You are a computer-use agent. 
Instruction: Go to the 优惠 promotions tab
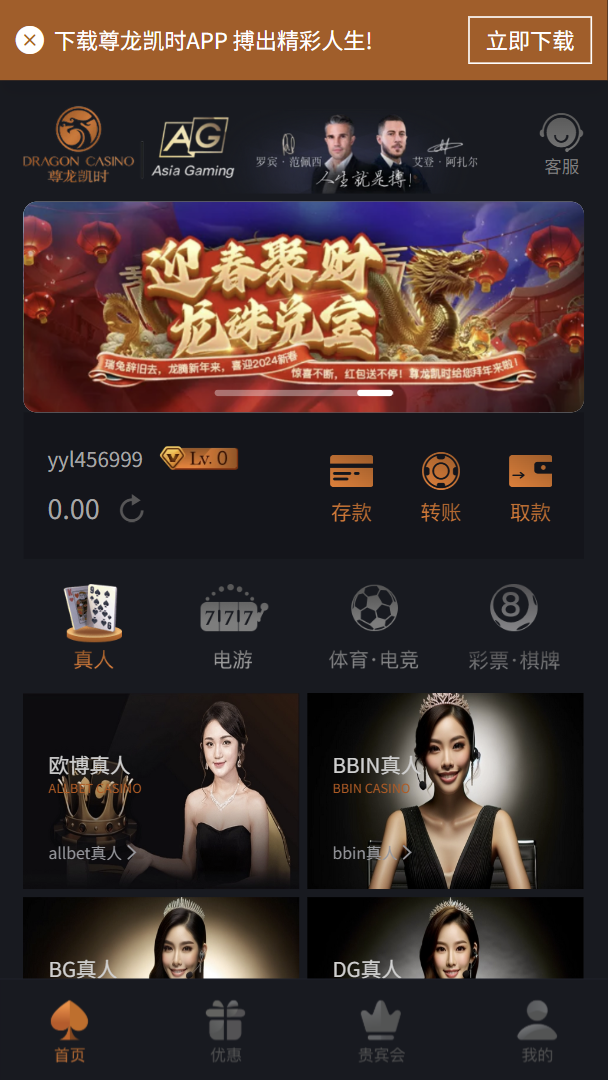(x=225, y=1031)
